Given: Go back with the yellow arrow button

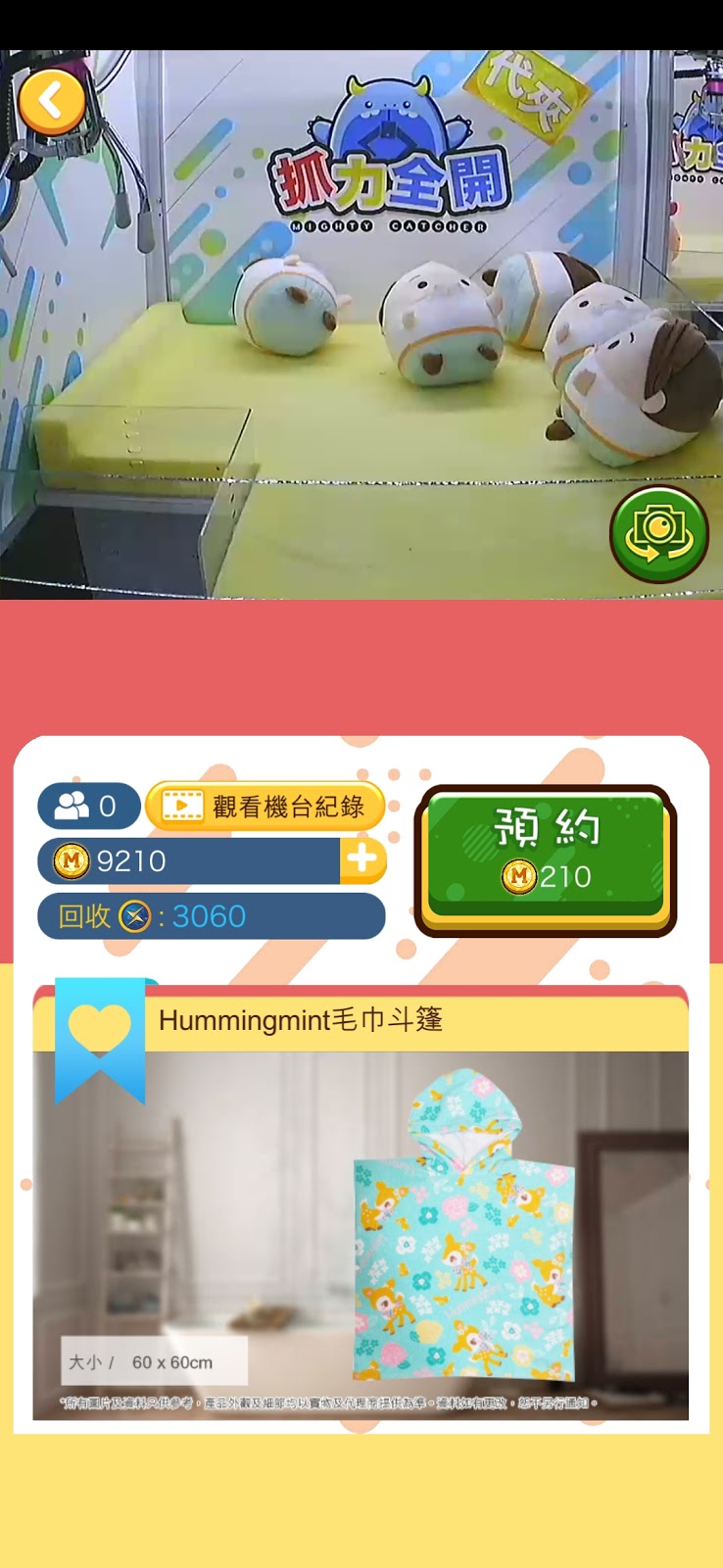Looking at the screenshot, I should (x=52, y=102).
